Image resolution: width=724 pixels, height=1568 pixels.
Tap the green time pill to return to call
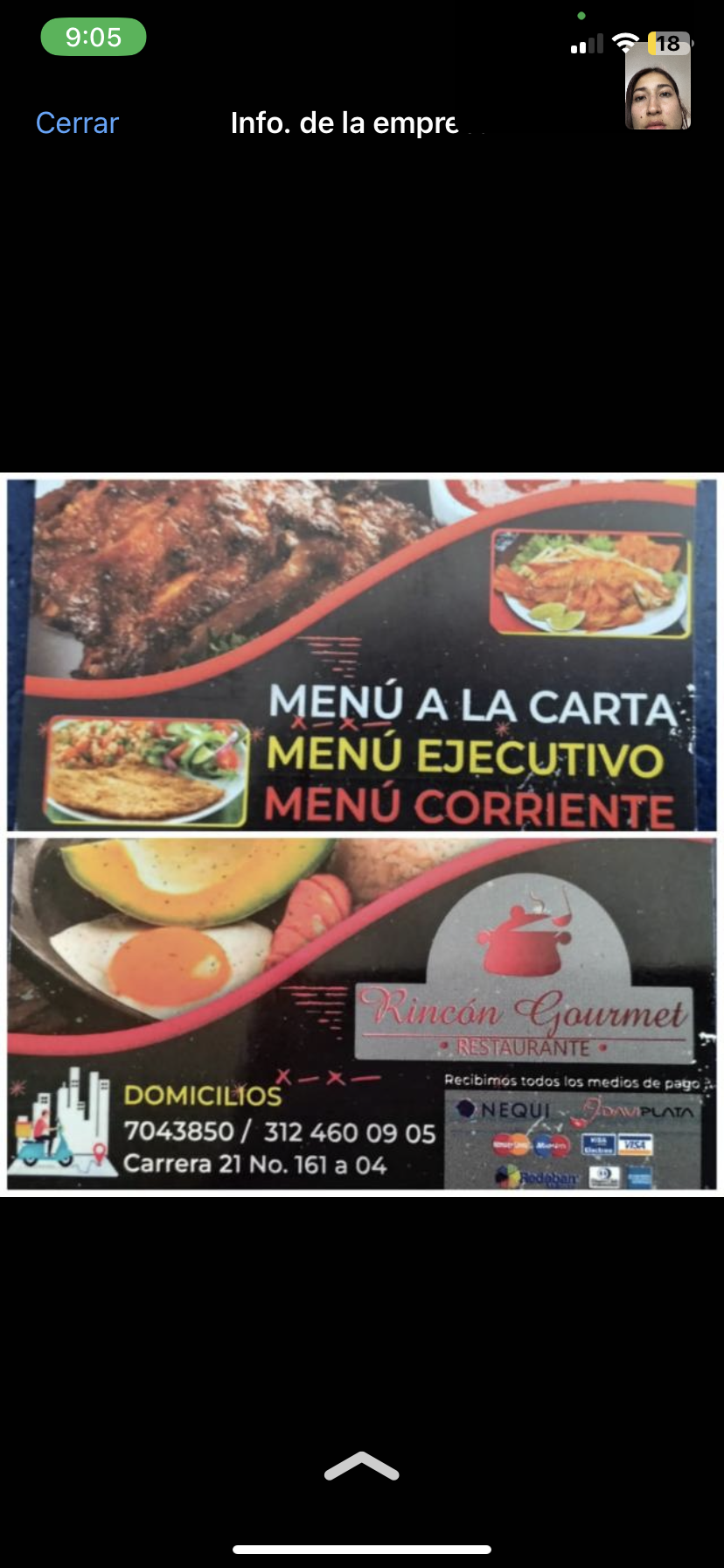coord(94,38)
